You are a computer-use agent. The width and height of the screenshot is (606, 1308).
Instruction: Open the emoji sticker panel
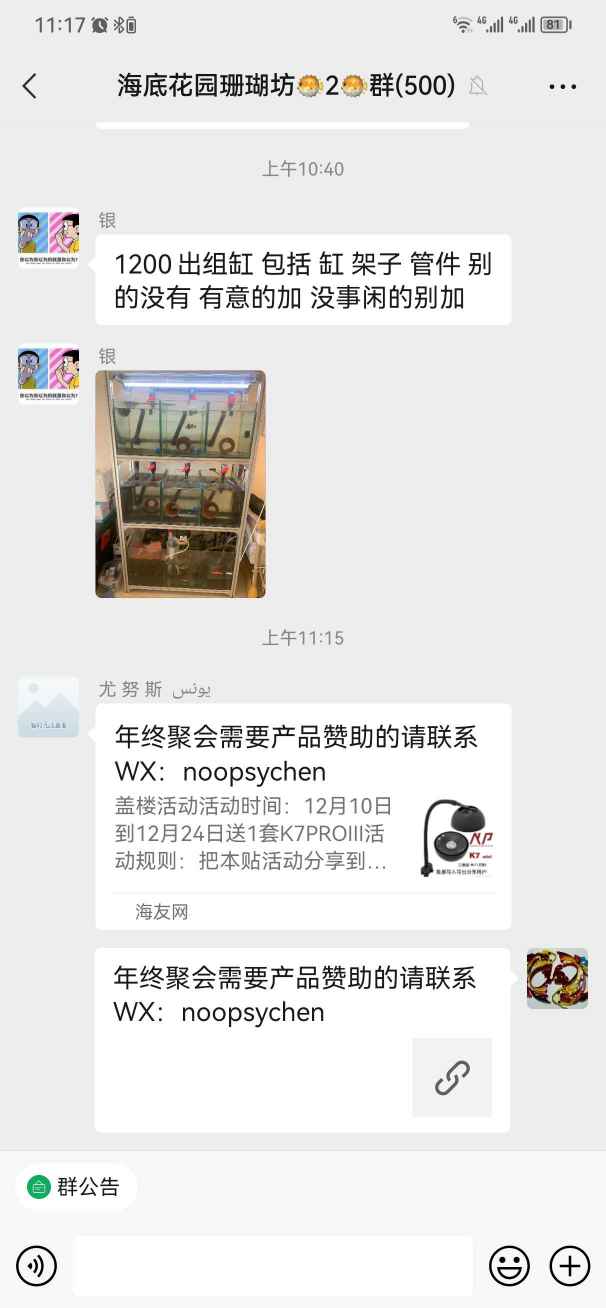(x=509, y=1267)
